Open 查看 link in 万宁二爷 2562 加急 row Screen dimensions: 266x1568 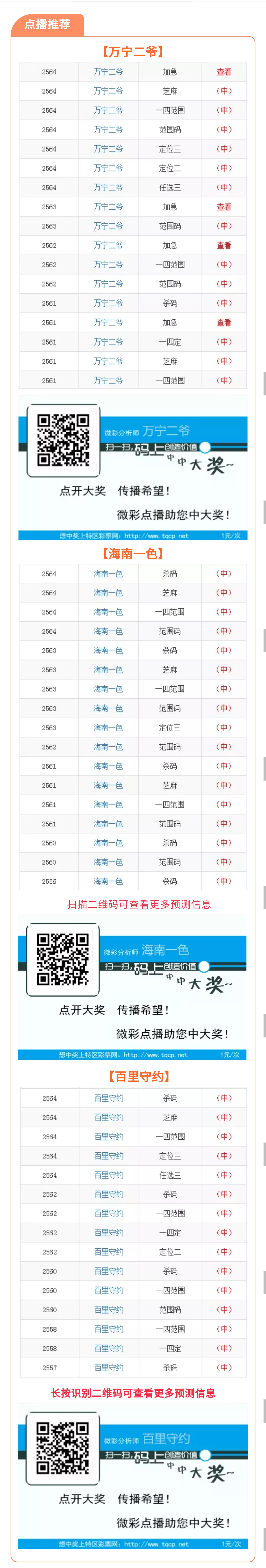point(224,245)
